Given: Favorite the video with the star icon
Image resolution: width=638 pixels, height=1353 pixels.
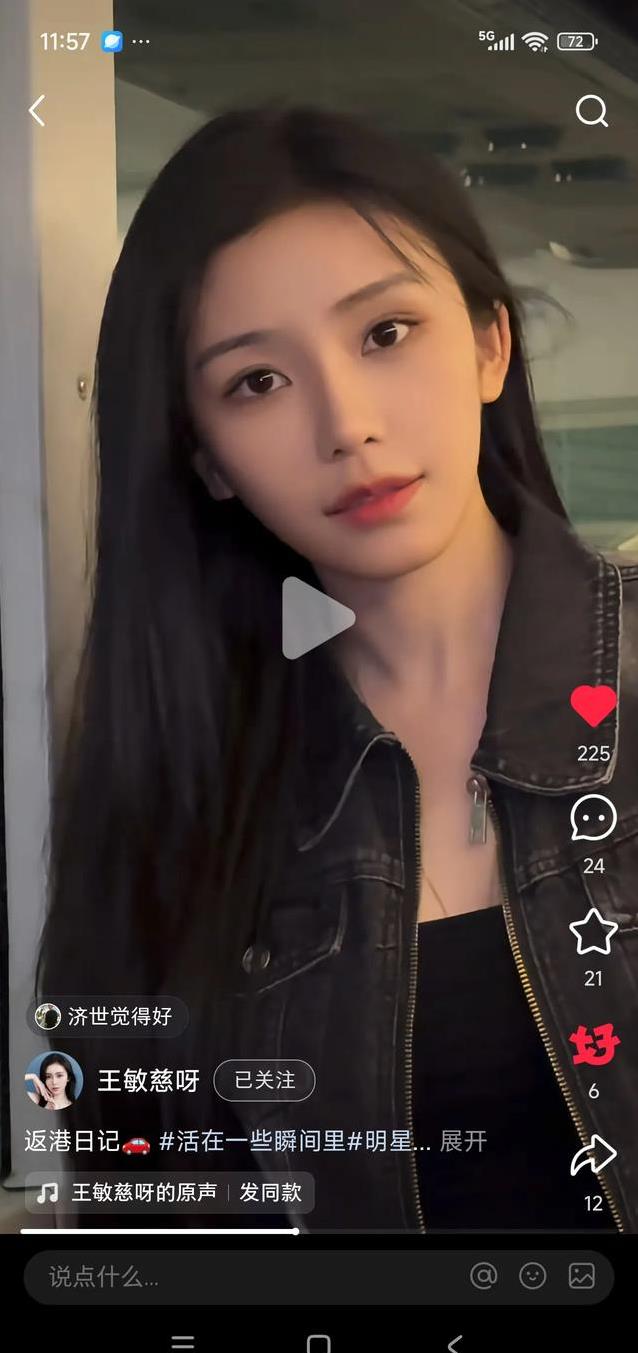Looking at the screenshot, I should click(x=593, y=932).
